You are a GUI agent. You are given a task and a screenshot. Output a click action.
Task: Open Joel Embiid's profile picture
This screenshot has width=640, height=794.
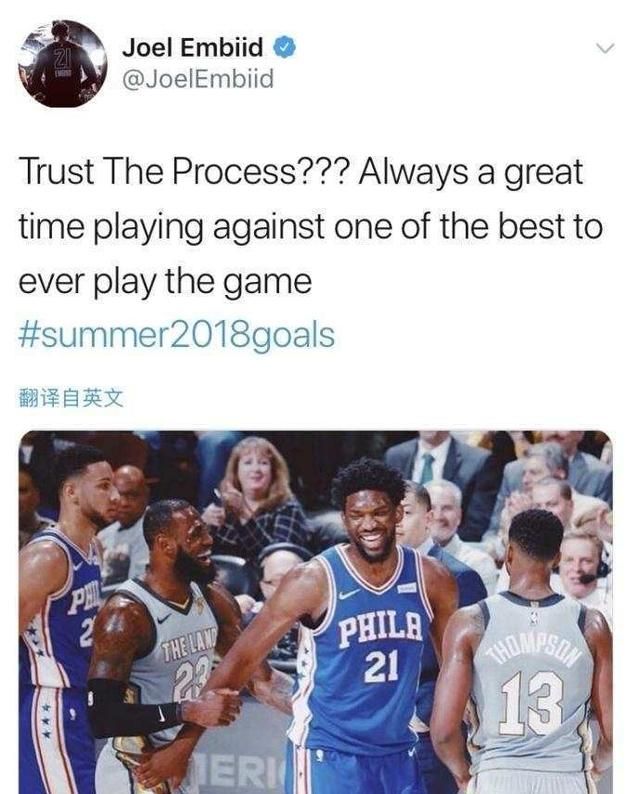[x=62, y=64]
